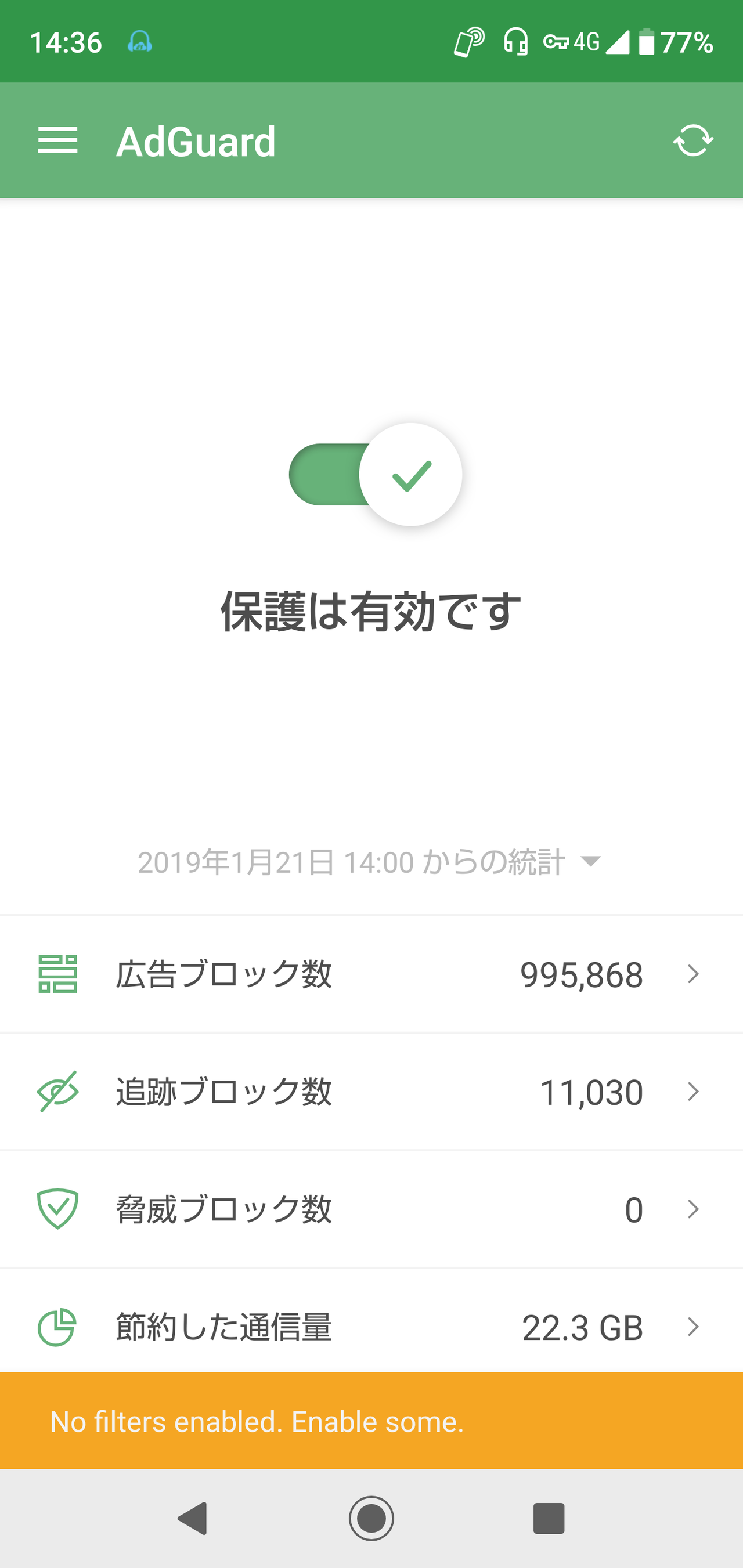Expand the statistics period dropdown
The image size is (743, 1568).
tap(370, 862)
